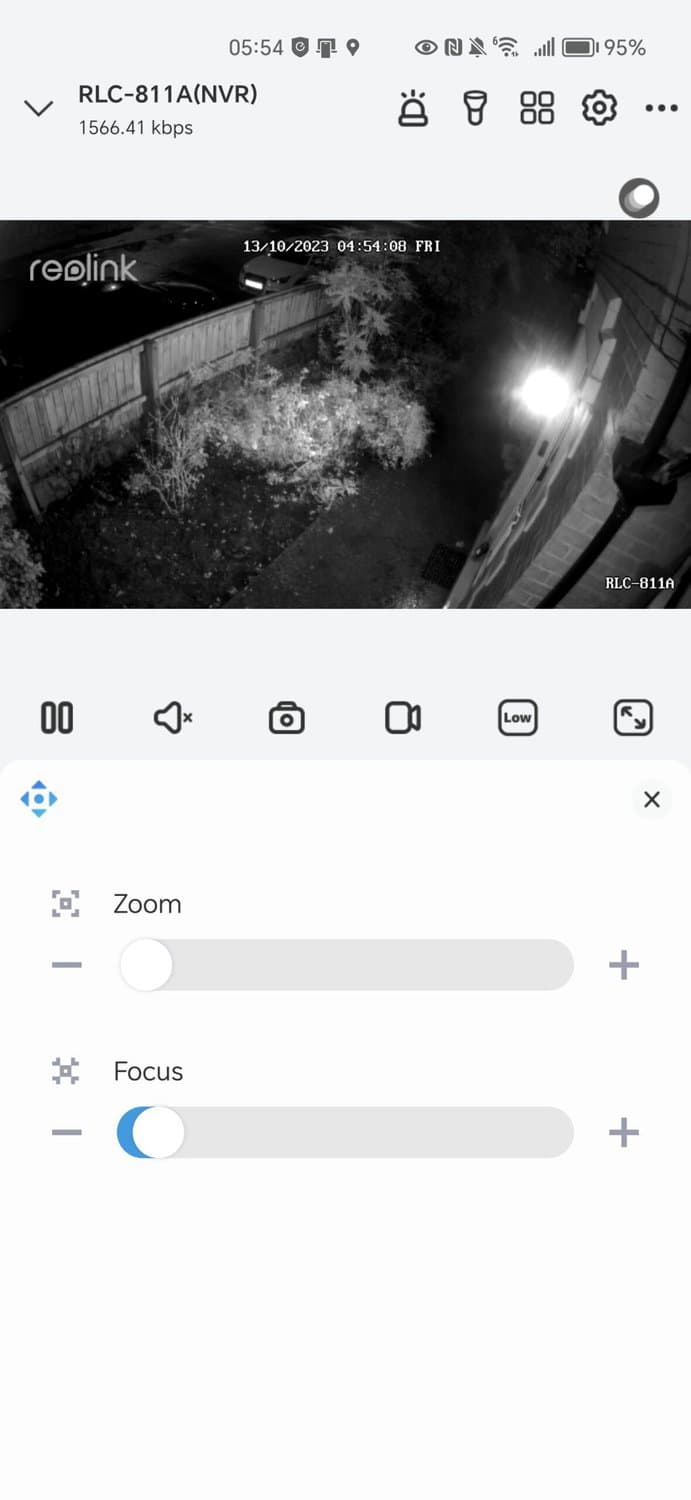Screen dimensions: 691x1500
Task: Change the Low stream quality setting
Action: point(517,718)
